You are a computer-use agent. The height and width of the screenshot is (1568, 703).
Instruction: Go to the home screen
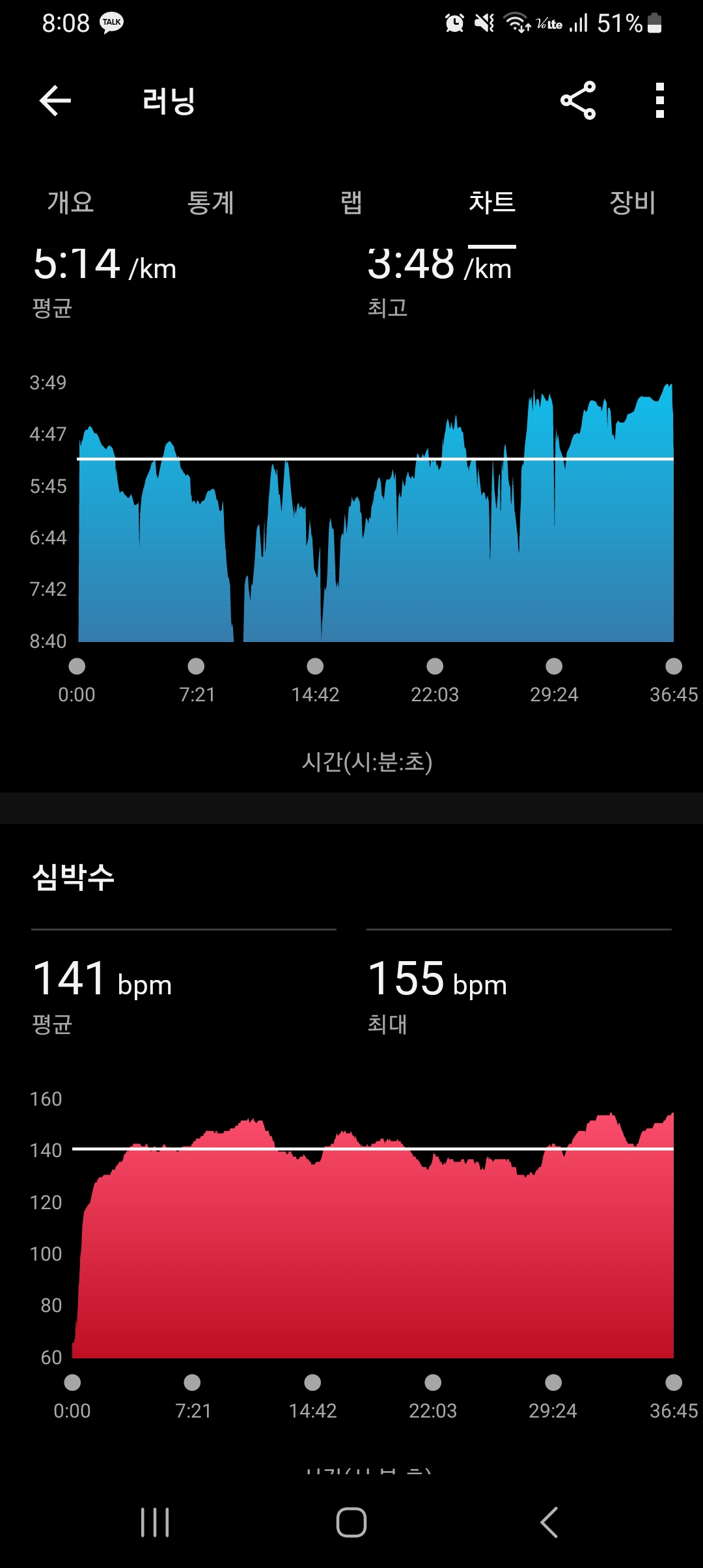[x=351, y=1522]
